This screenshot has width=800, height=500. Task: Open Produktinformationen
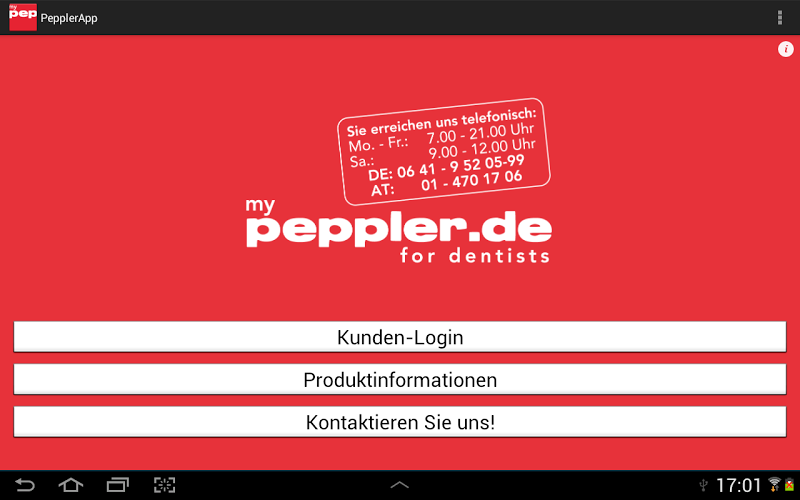[400, 380]
